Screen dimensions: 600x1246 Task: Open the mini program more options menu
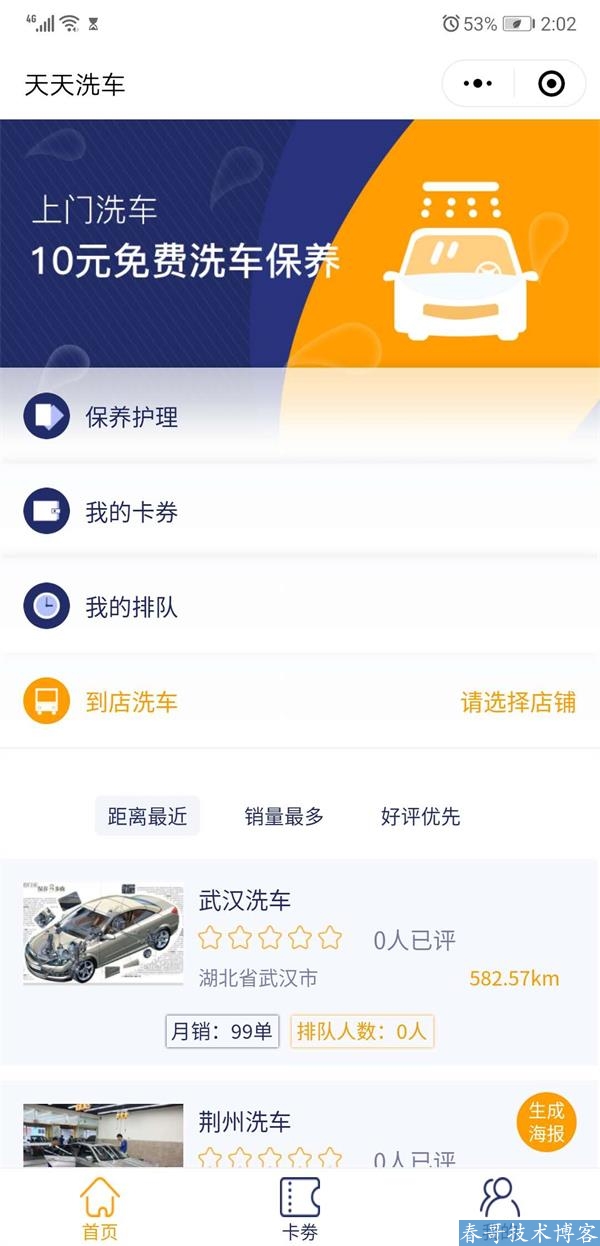coord(479,84)
